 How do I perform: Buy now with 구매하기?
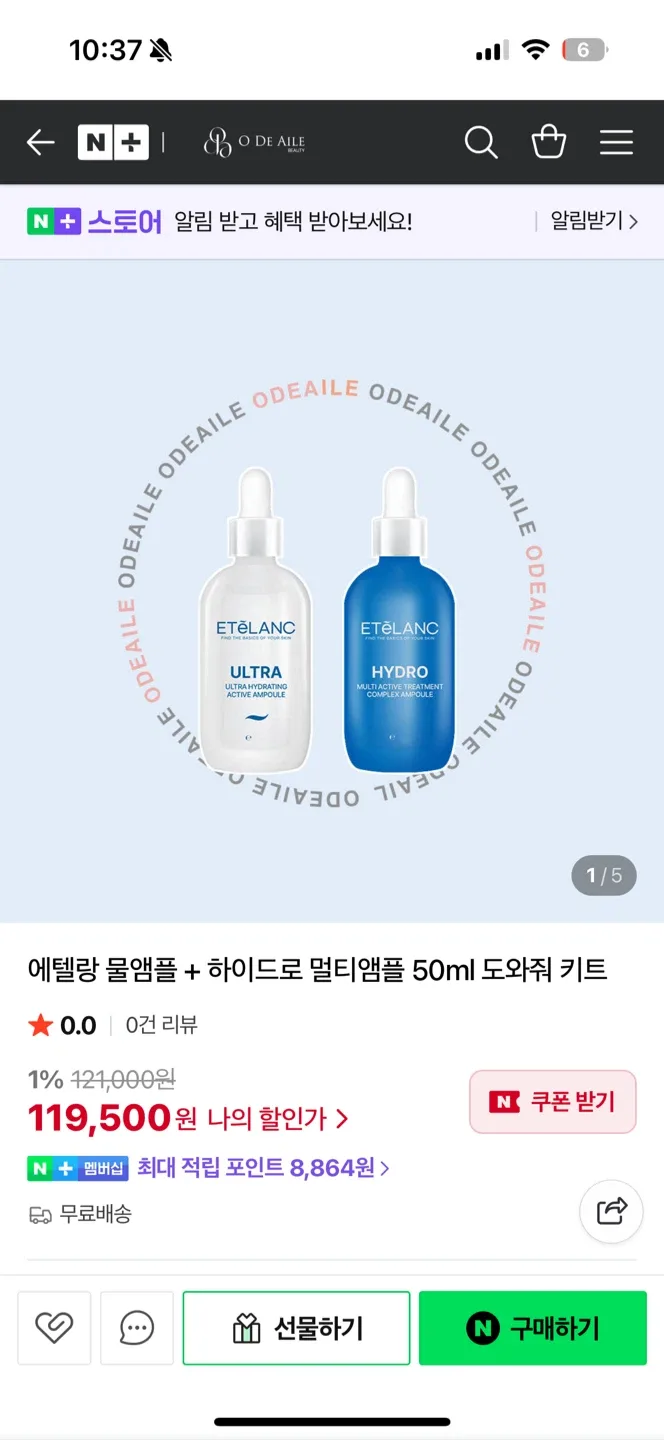(532, 1328)
